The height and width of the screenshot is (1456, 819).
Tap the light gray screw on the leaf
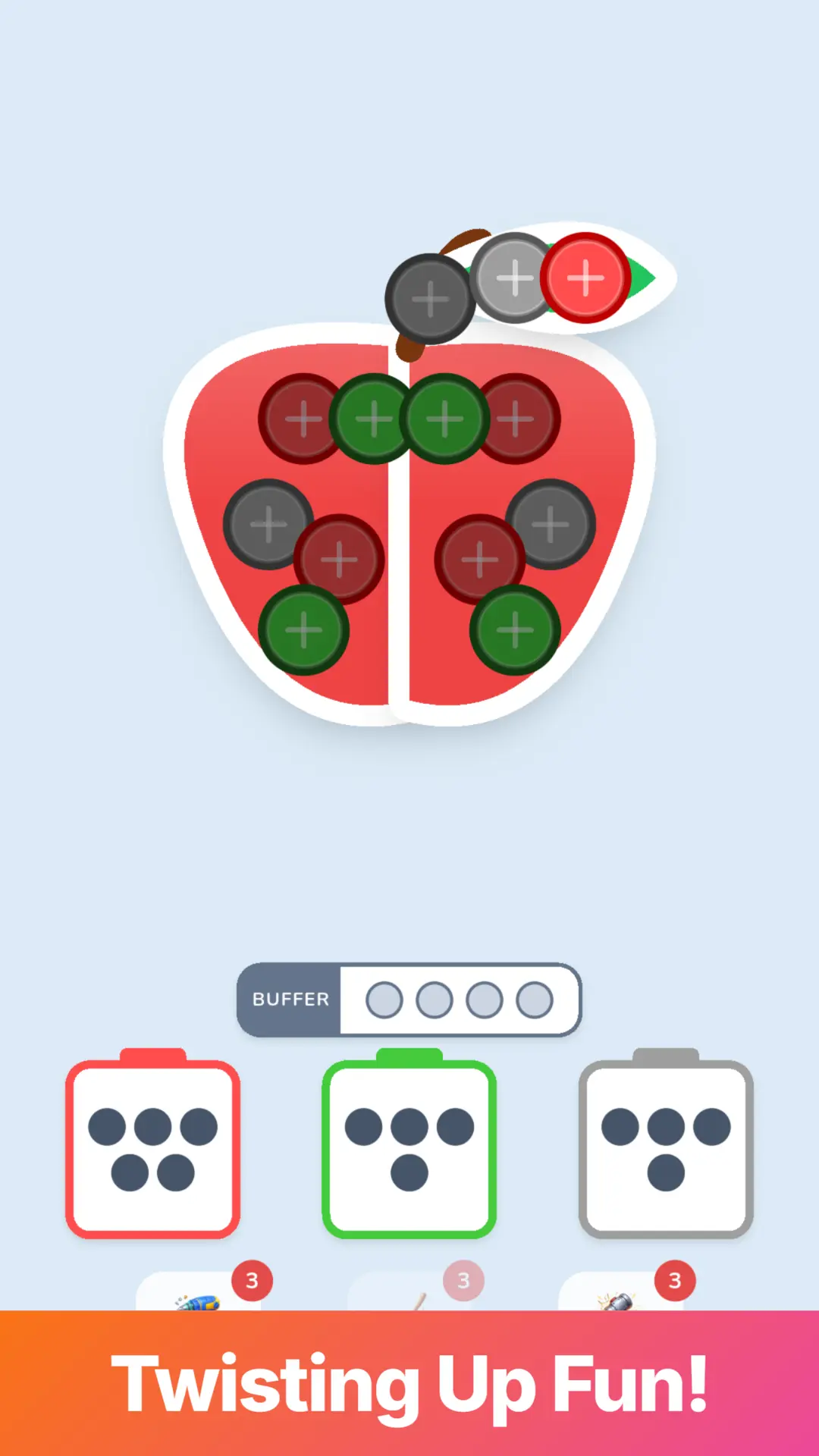coord(515,278)
